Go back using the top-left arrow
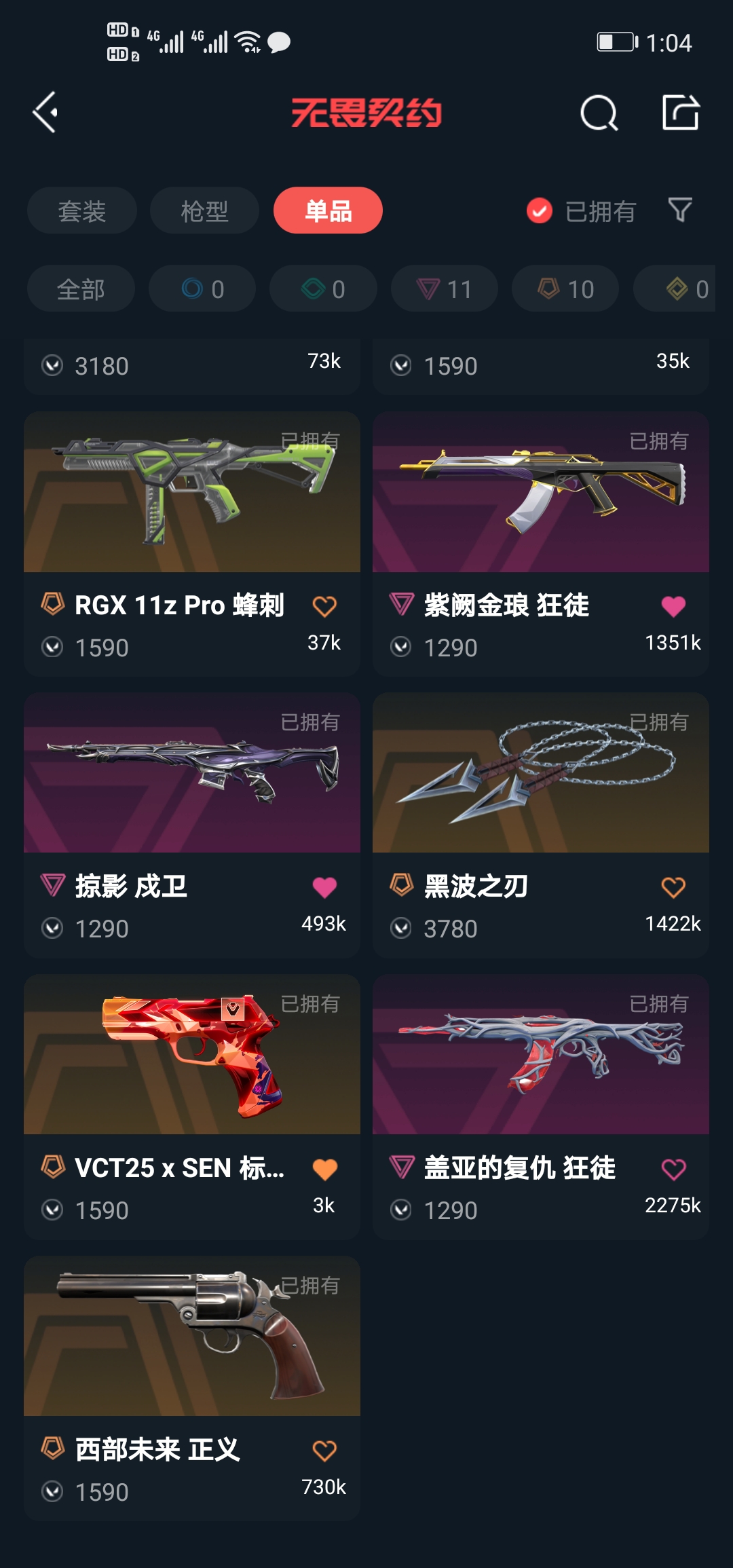 click(x=45, y=112)
